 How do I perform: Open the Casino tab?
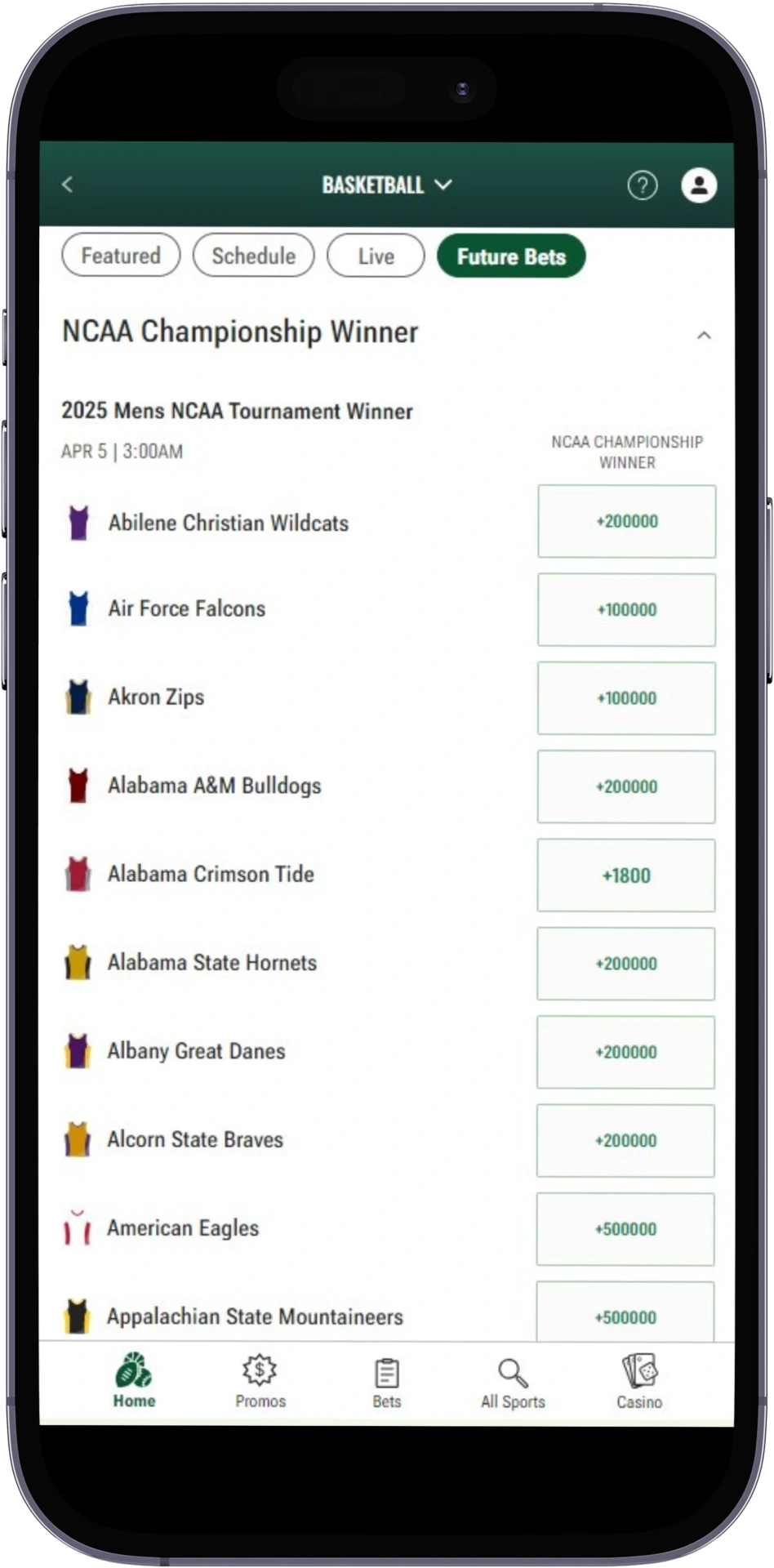click(x=639, y=1382)
